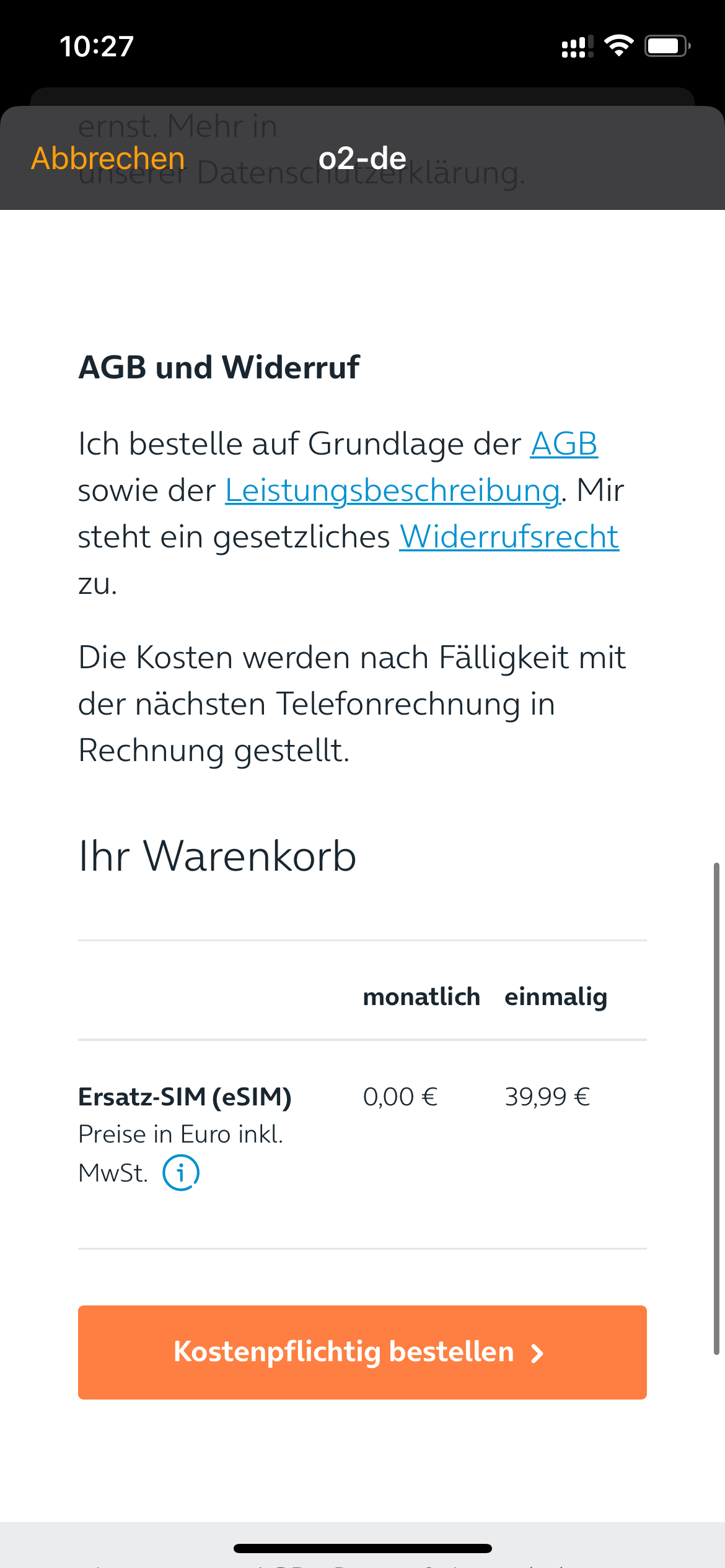View the Widerrufsrecht details
725x1568 pixels.
coord(509,536)
